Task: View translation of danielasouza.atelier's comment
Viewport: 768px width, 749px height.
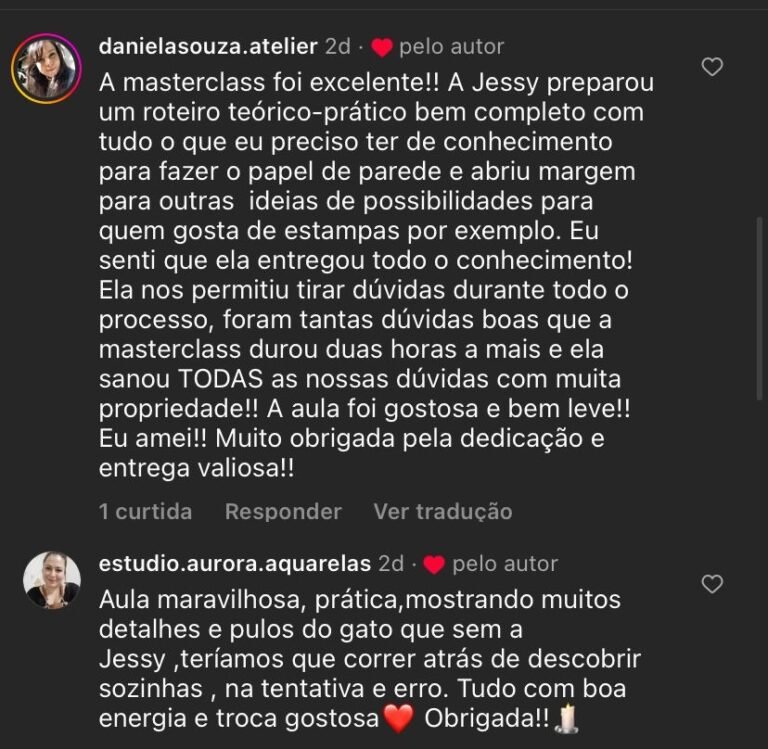Action: click(442, 511)
